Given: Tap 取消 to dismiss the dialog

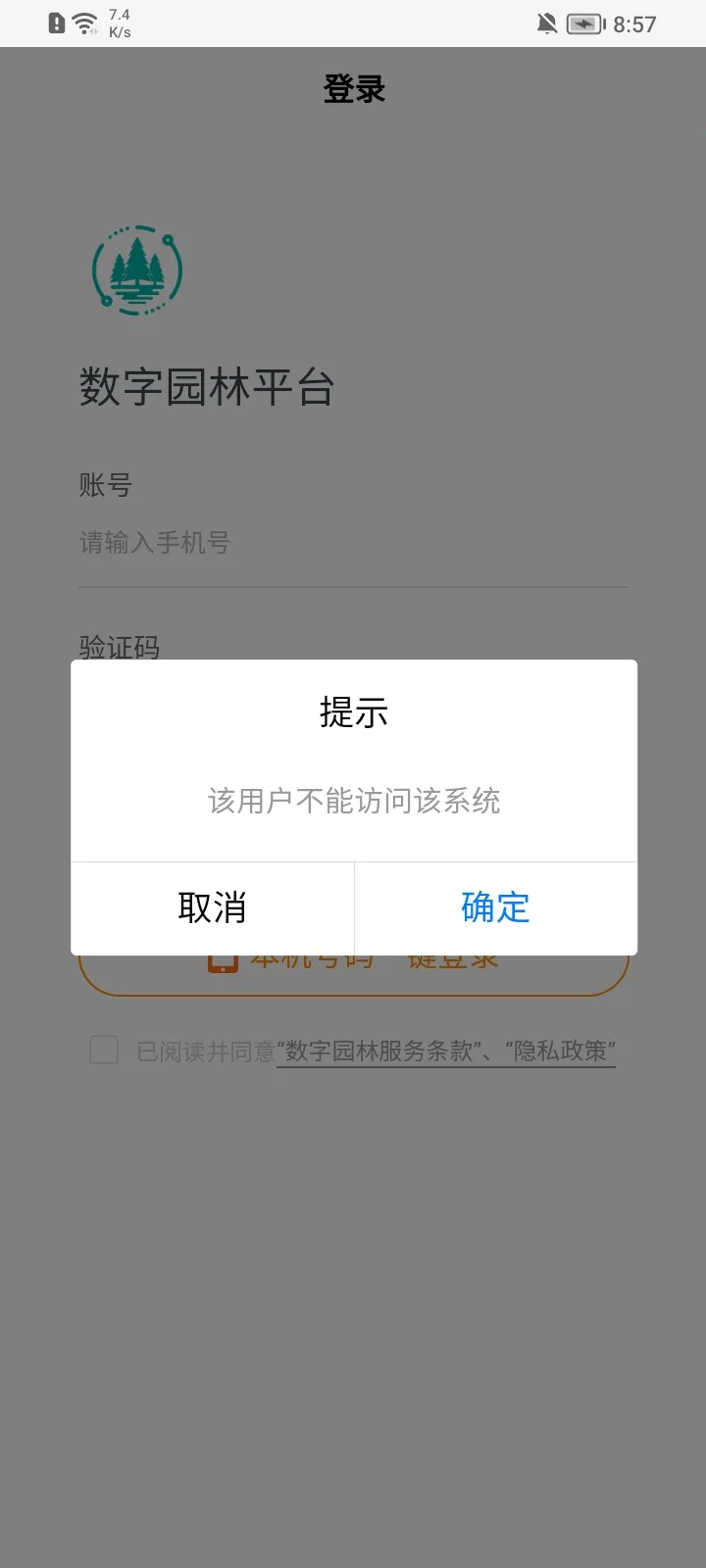Looking at the screenshot, I should [212, 907].
